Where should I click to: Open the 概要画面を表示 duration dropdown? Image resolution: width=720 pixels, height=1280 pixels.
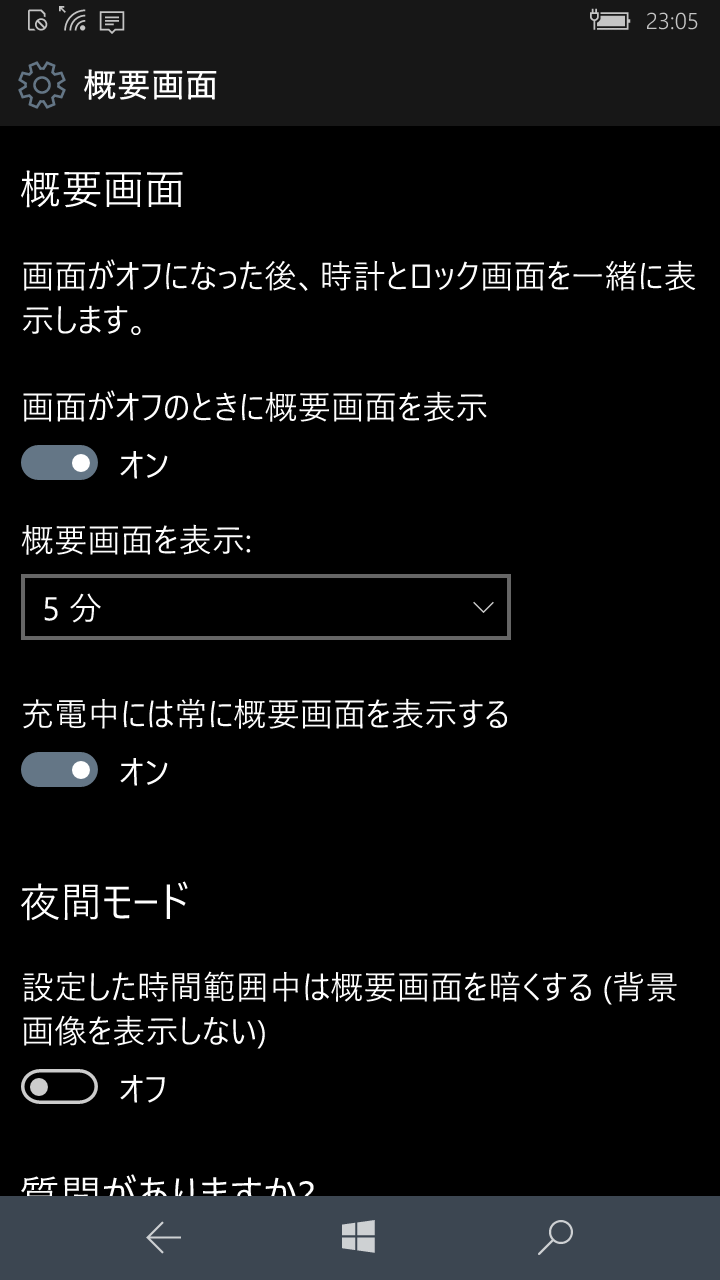coord(266,607)
